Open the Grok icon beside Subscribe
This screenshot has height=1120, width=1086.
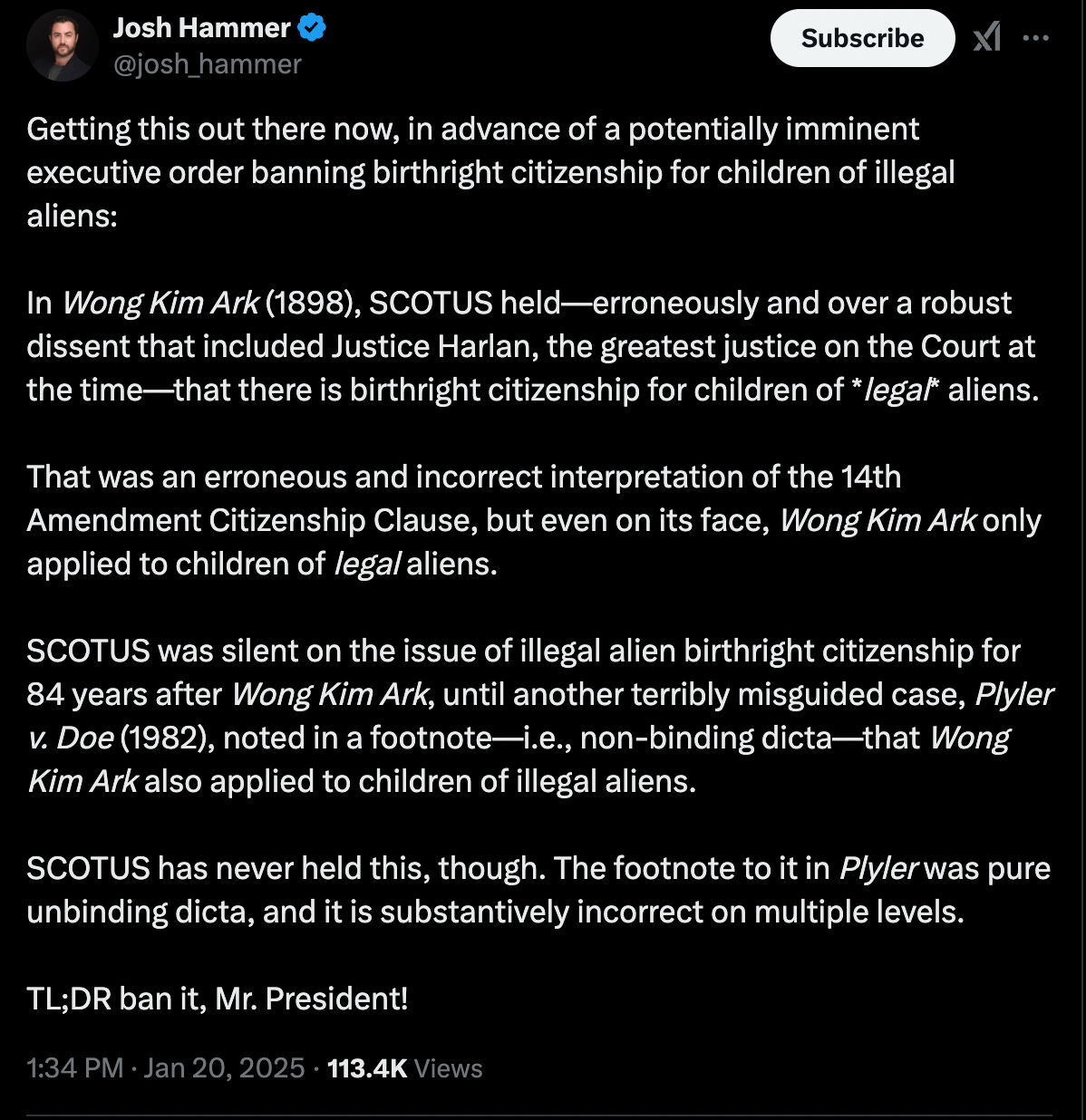tap(987, 38)
